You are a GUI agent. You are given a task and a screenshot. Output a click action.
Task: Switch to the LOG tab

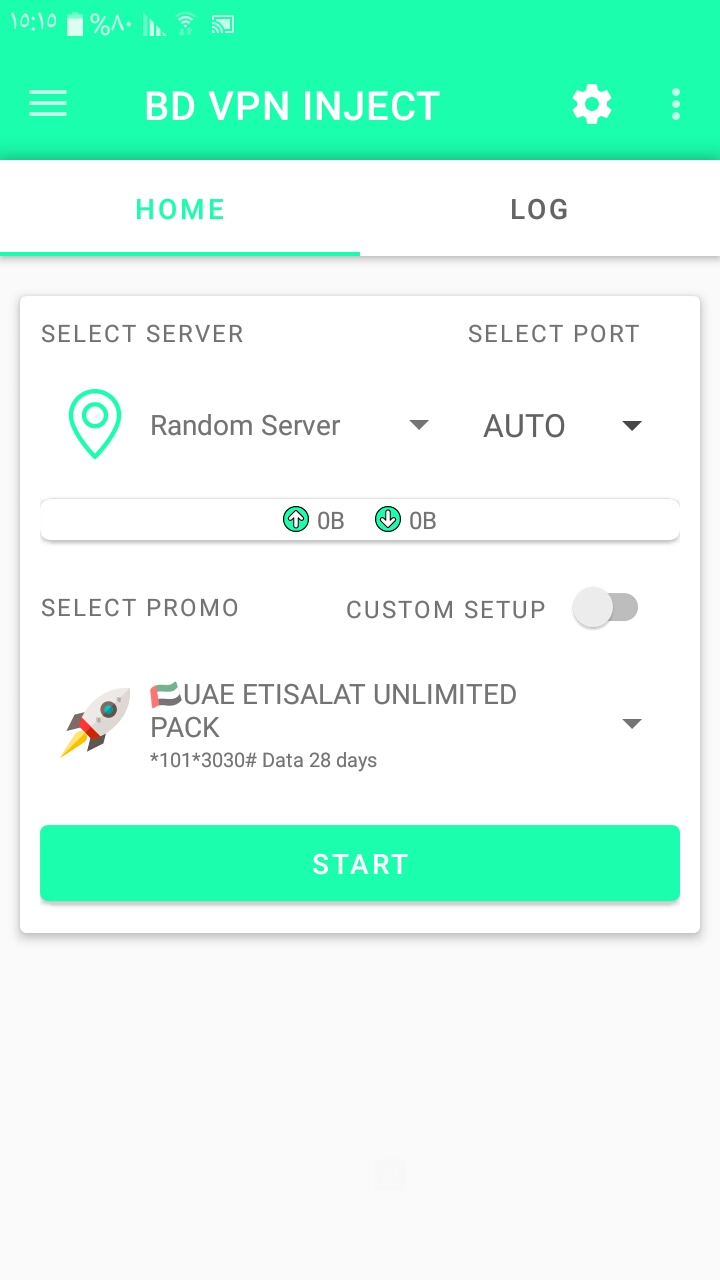[540, 209]
